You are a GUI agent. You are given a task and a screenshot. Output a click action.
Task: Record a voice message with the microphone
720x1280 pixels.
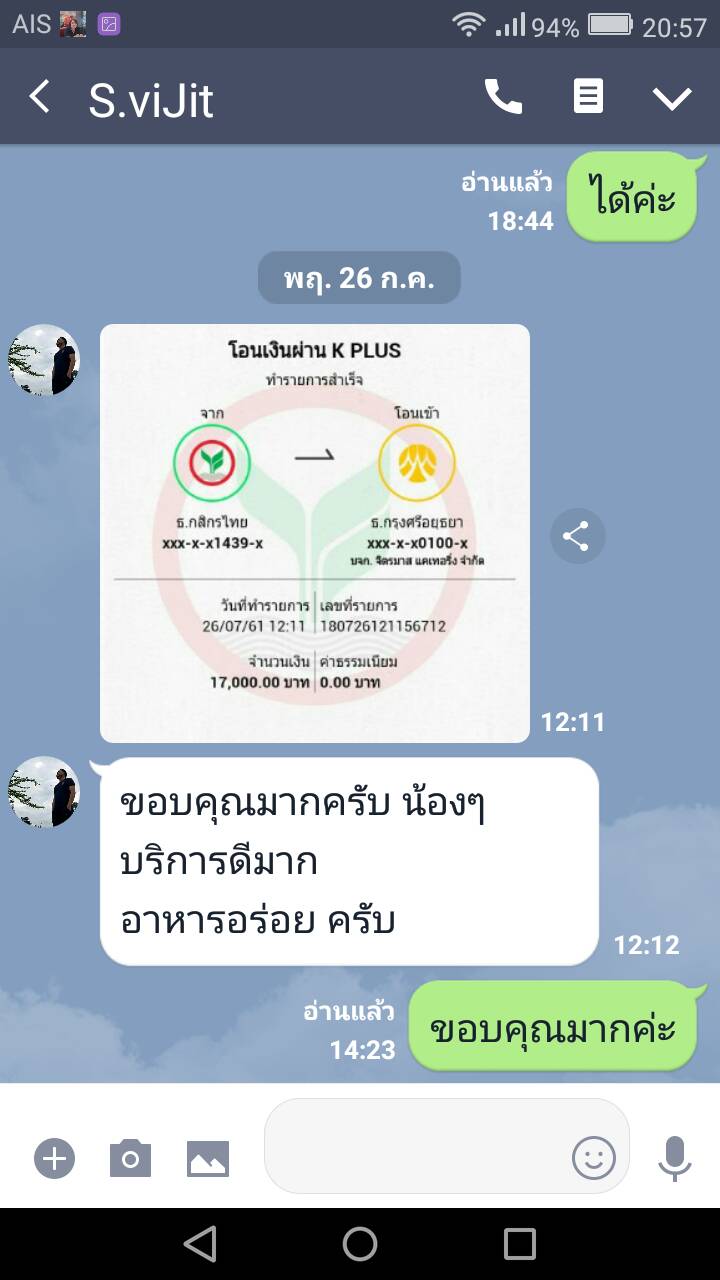pyautogui.click(x=675, y=1158)
